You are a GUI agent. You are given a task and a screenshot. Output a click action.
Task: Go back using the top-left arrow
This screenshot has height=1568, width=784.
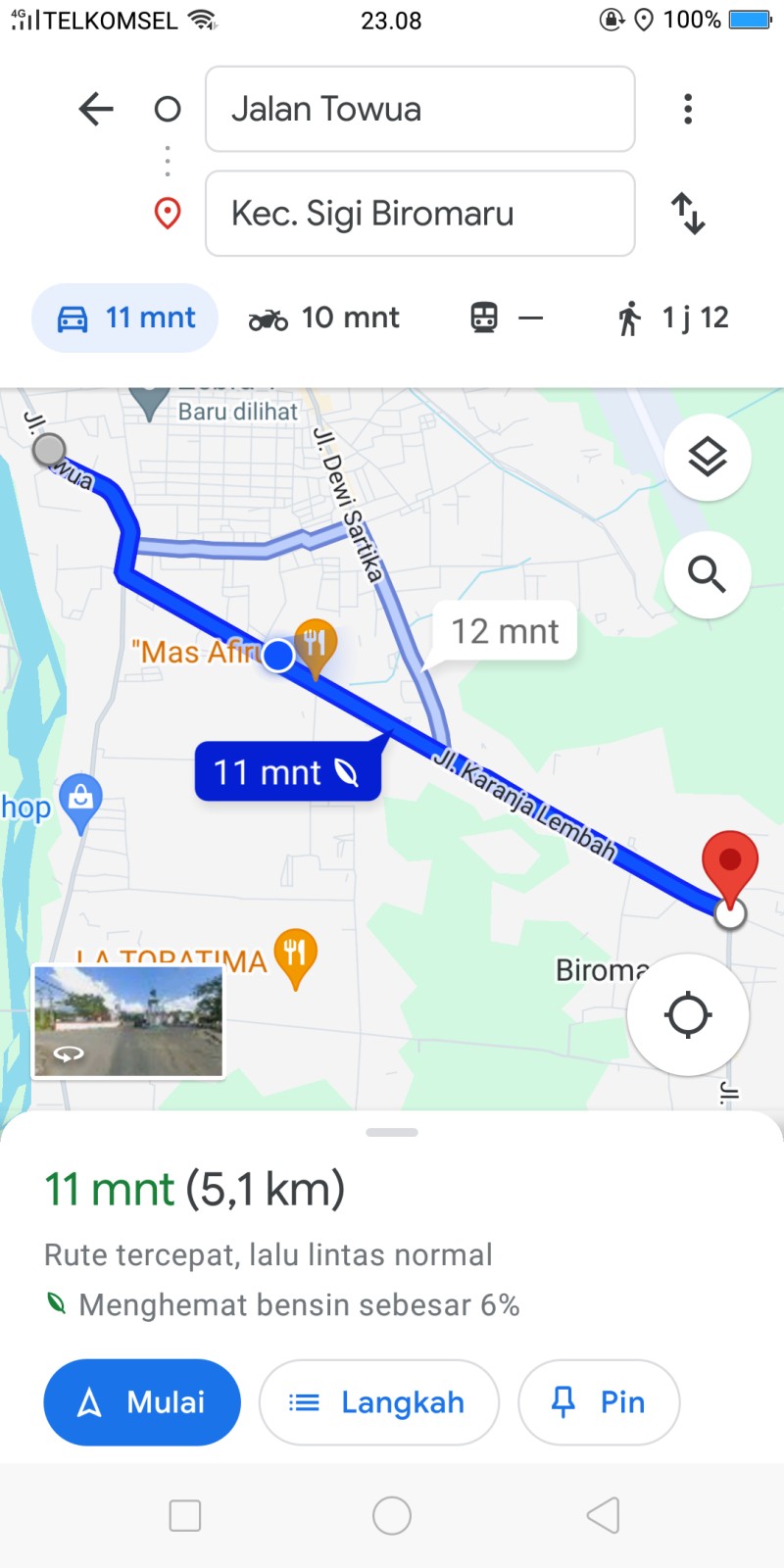(96, 109)
